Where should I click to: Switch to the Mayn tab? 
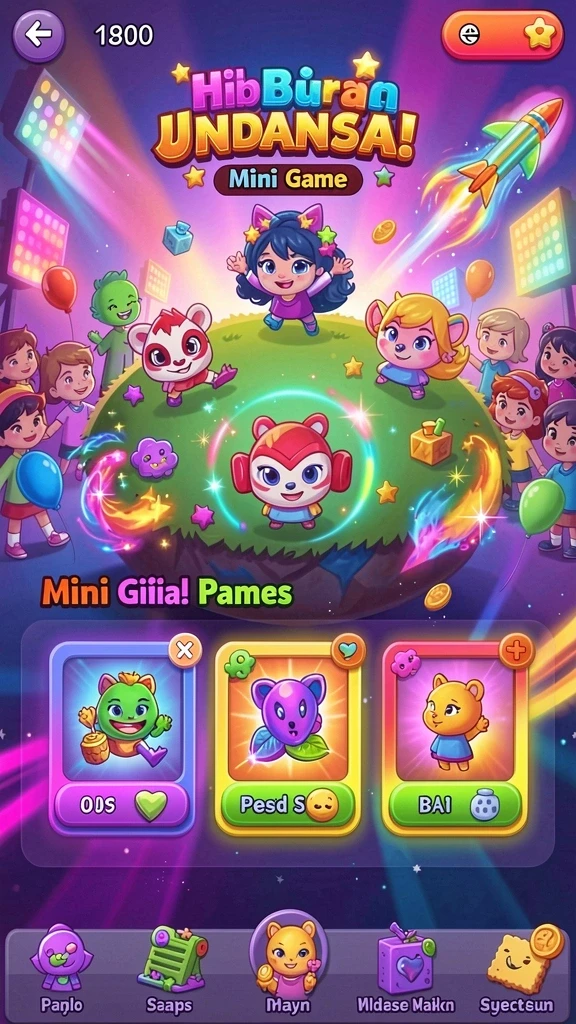point(288,964)
